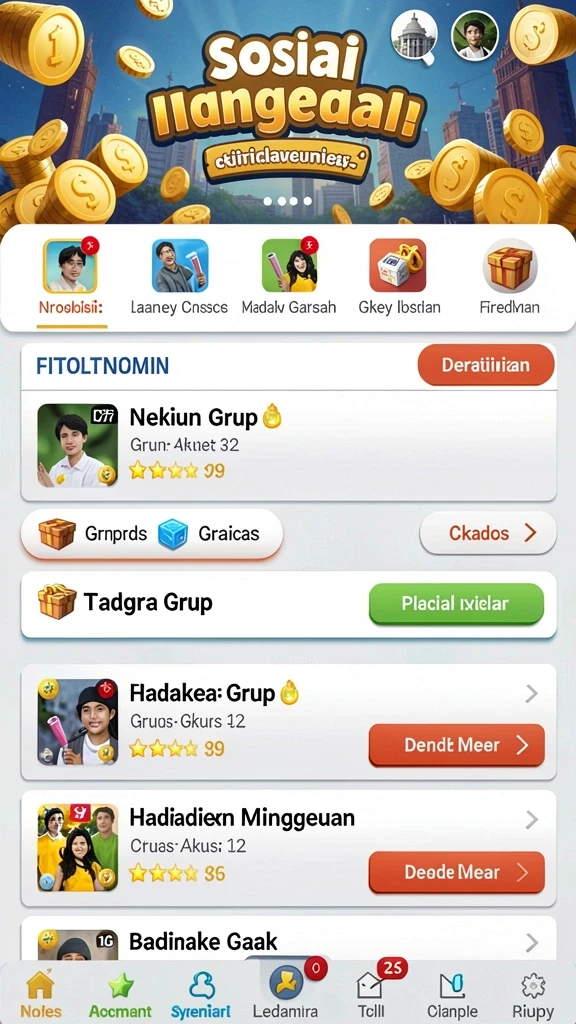Switch to the Aocmant tab
576x1024 pixels.
(120, 995)
